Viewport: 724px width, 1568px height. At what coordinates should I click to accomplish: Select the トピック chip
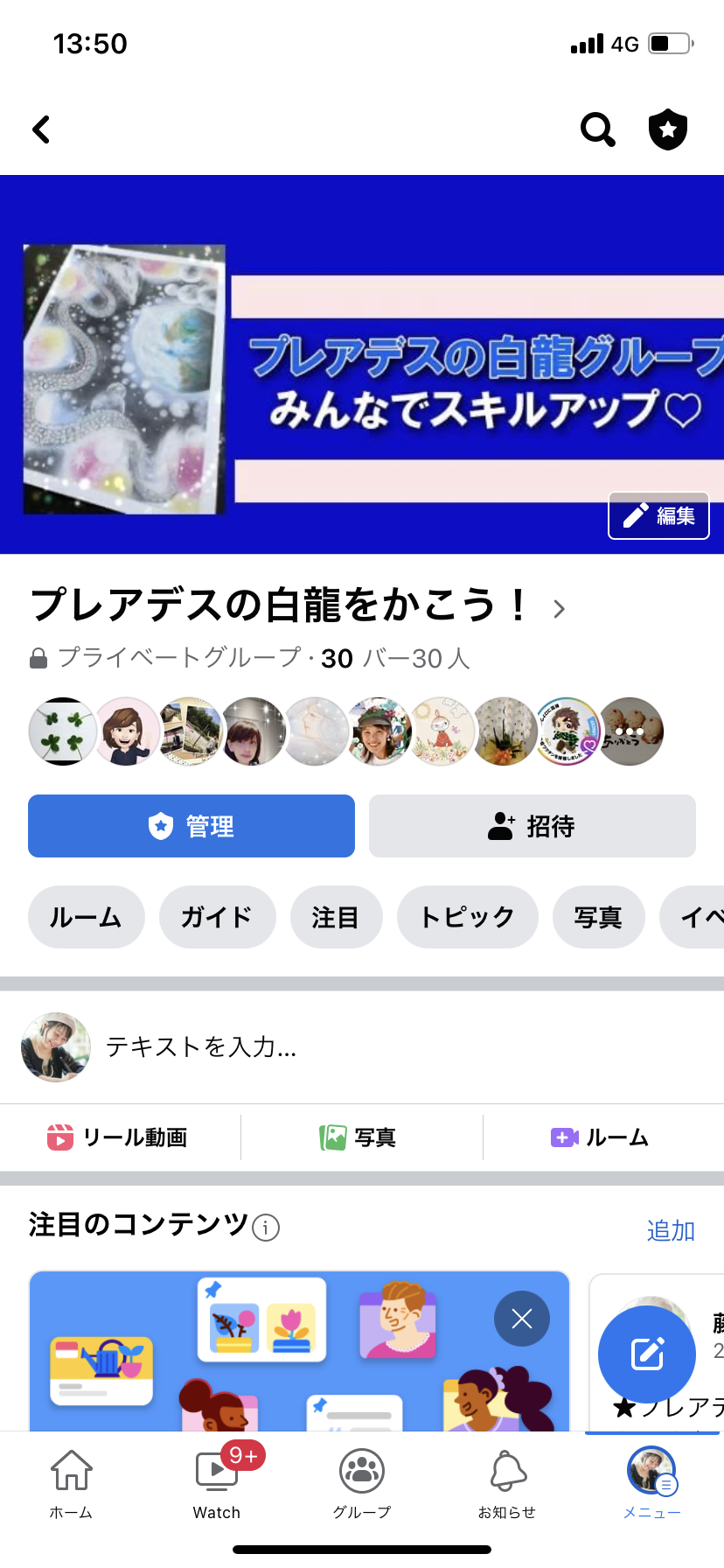(x=467, y=917)
